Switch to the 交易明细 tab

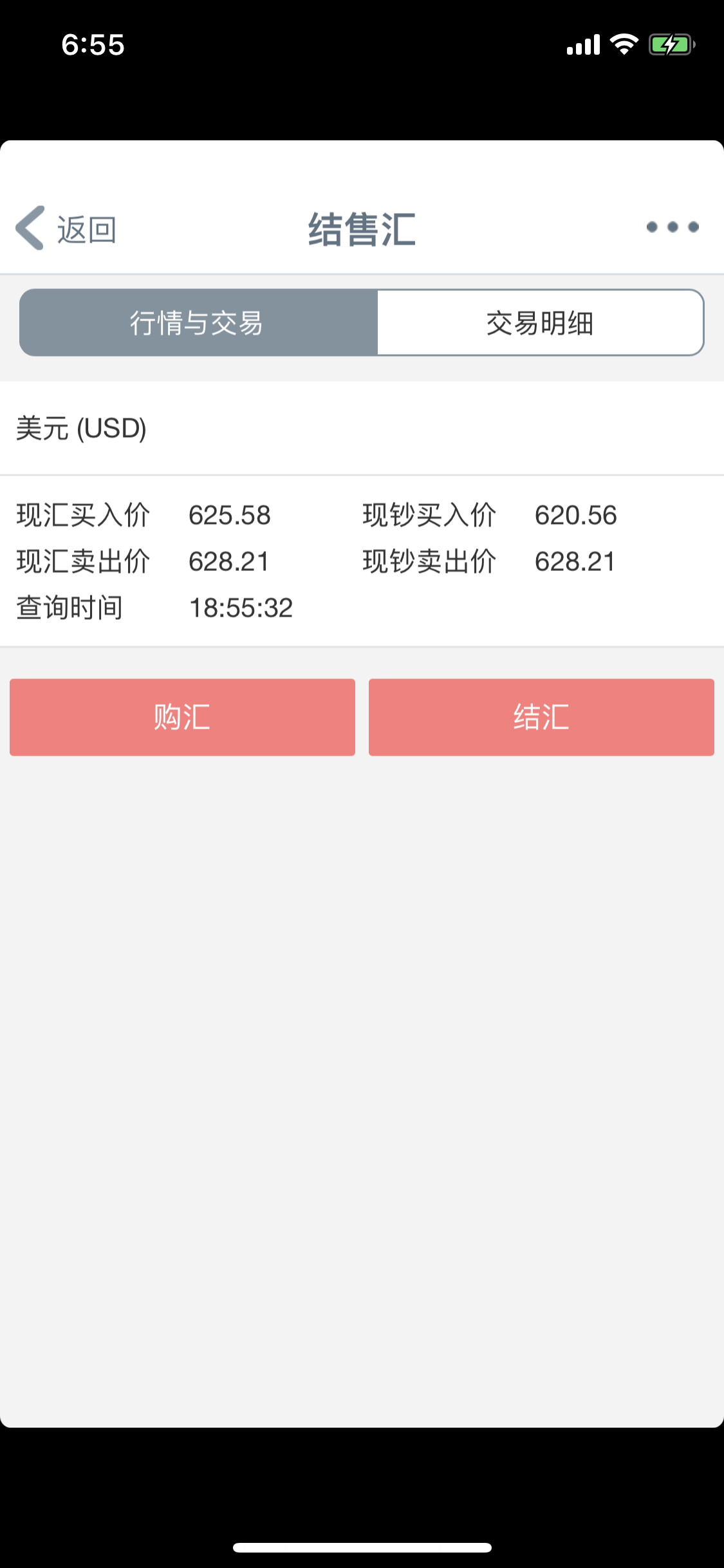pos(540,322)
